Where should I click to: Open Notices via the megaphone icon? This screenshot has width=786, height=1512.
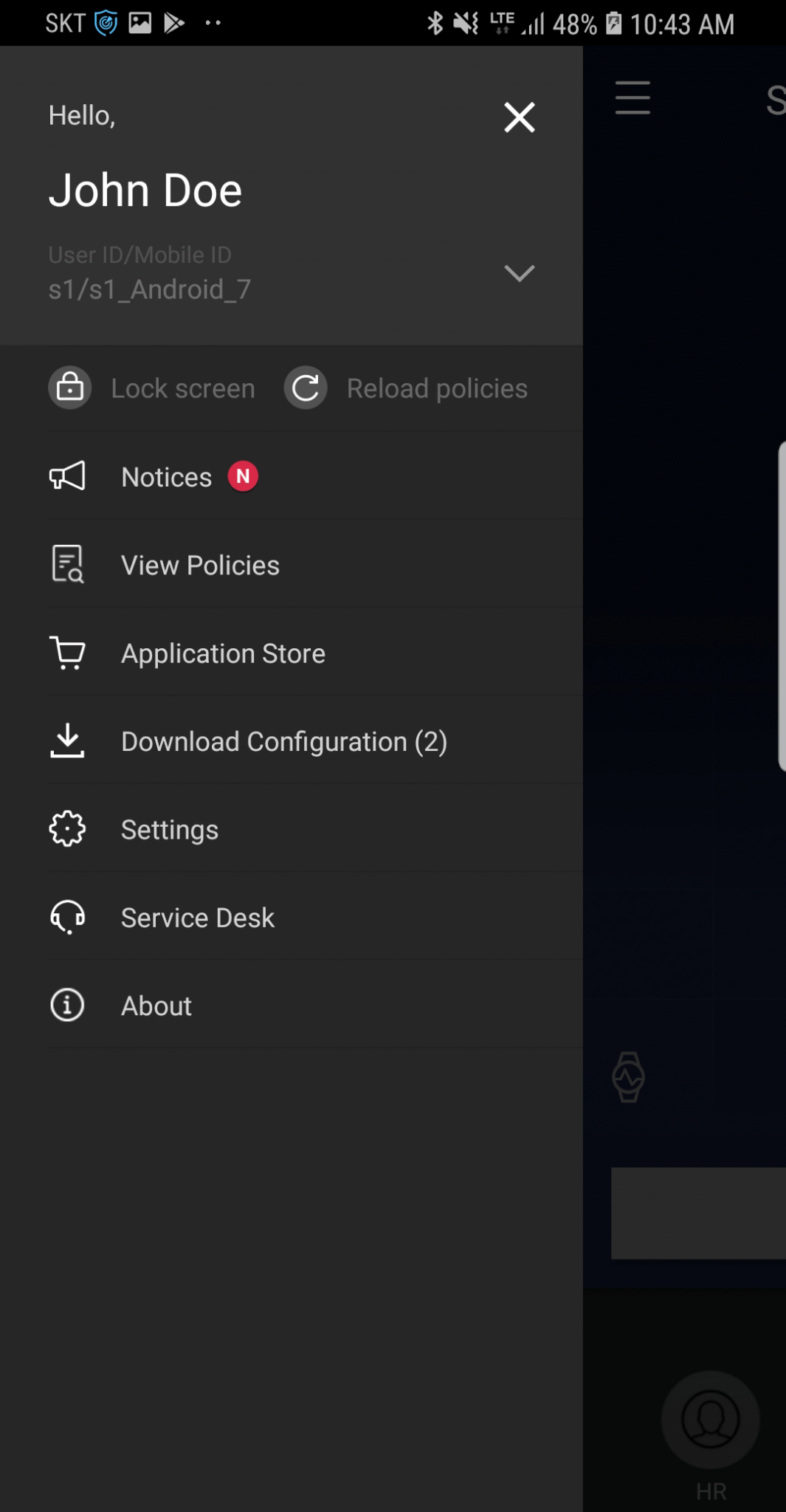(67, 476)
